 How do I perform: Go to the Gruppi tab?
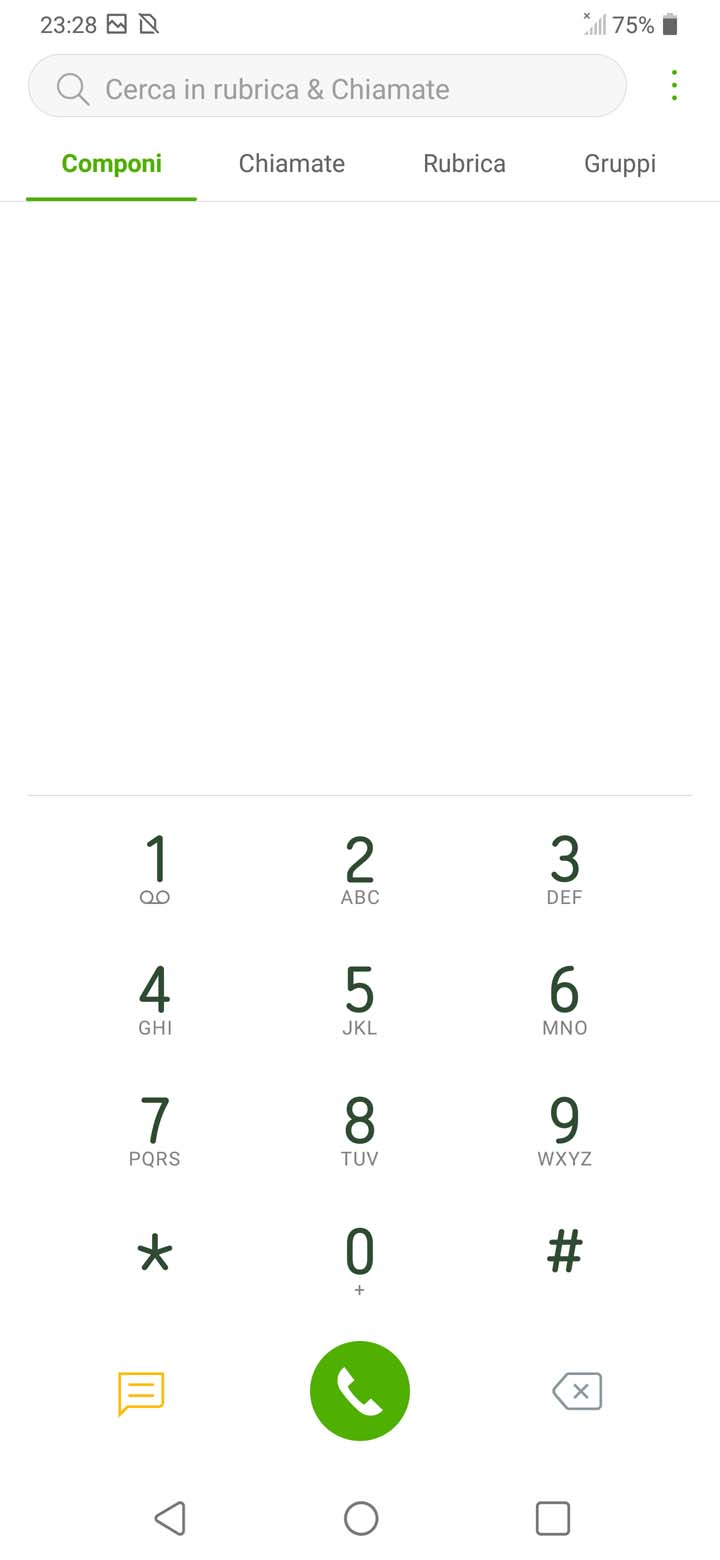(619, 163)
